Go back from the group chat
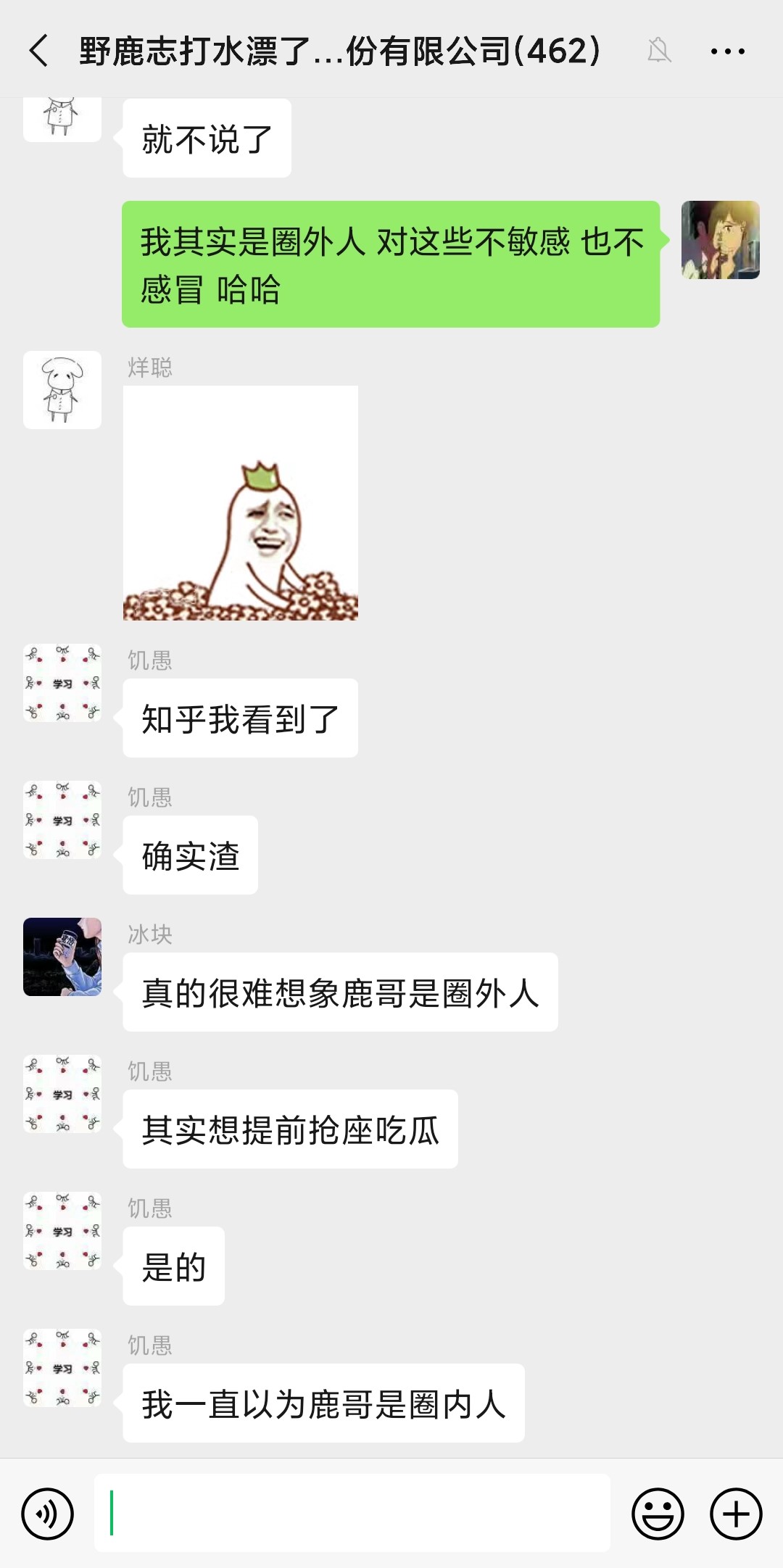The image size is (783, 1568). point(39,51)
